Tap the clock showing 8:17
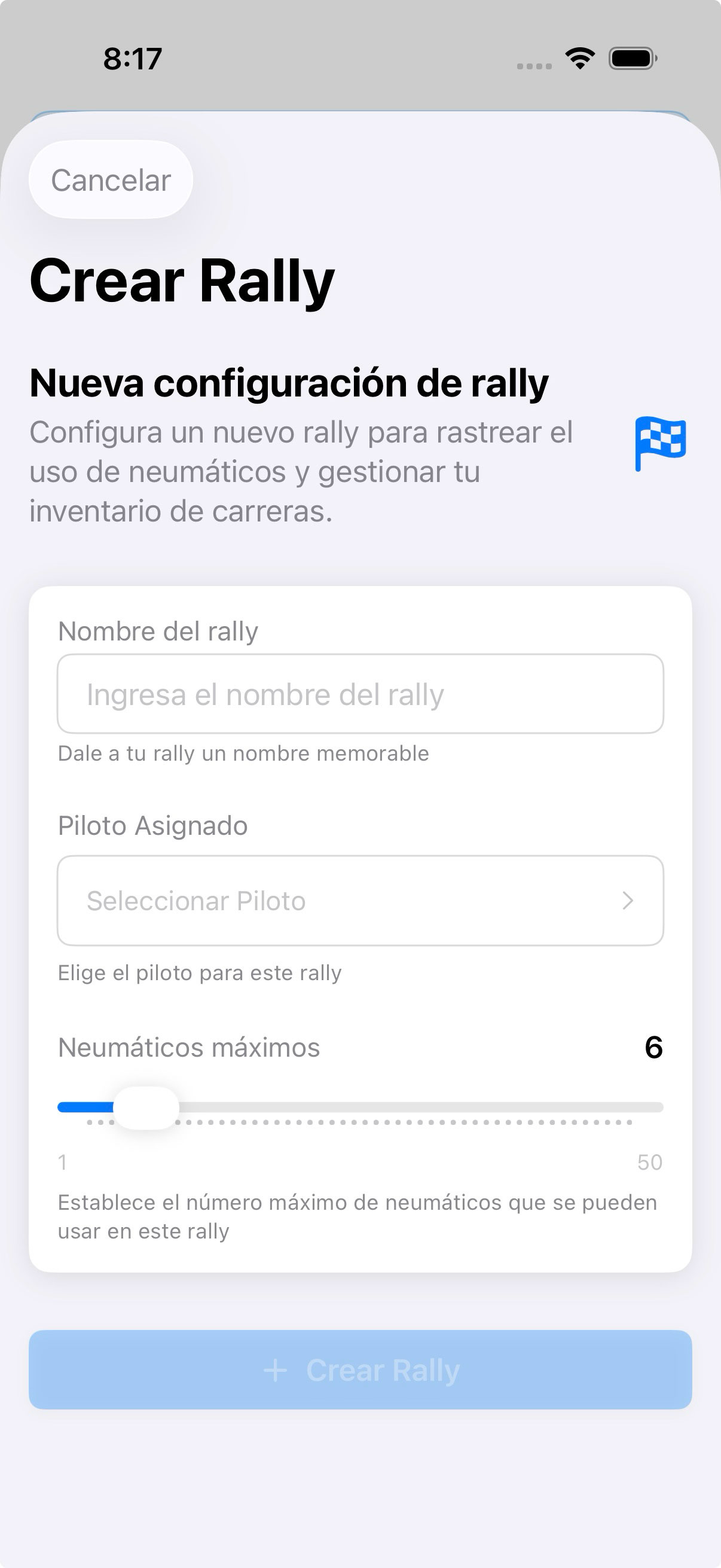The height and width of the screenshot is (1568, 721). [133, 58]
